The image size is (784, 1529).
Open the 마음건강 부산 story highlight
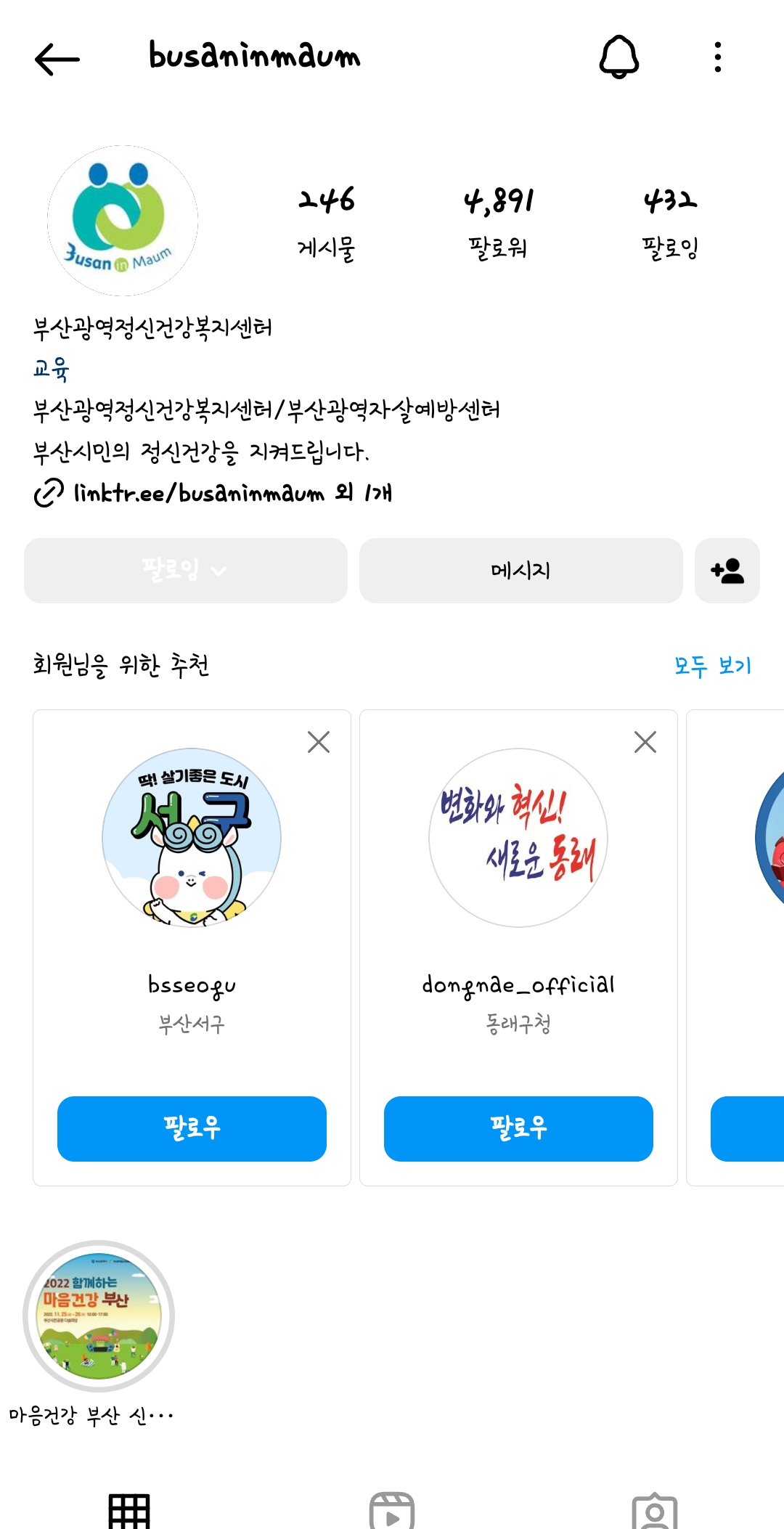click(99, 1316)
